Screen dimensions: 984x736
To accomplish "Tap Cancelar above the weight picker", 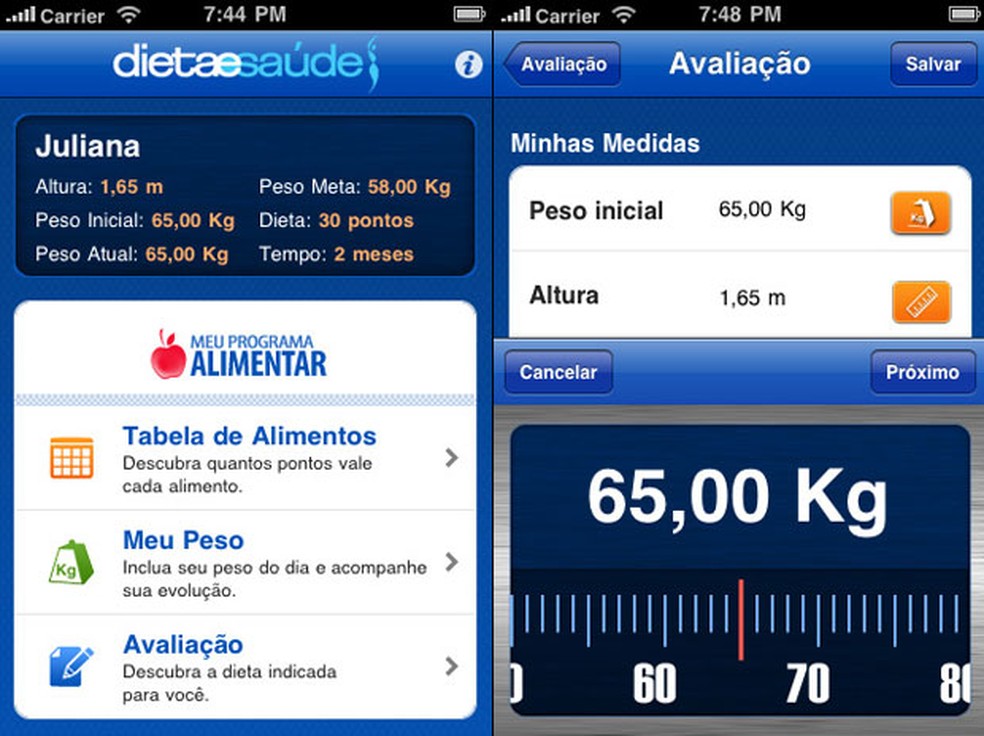I will (559, 373).
